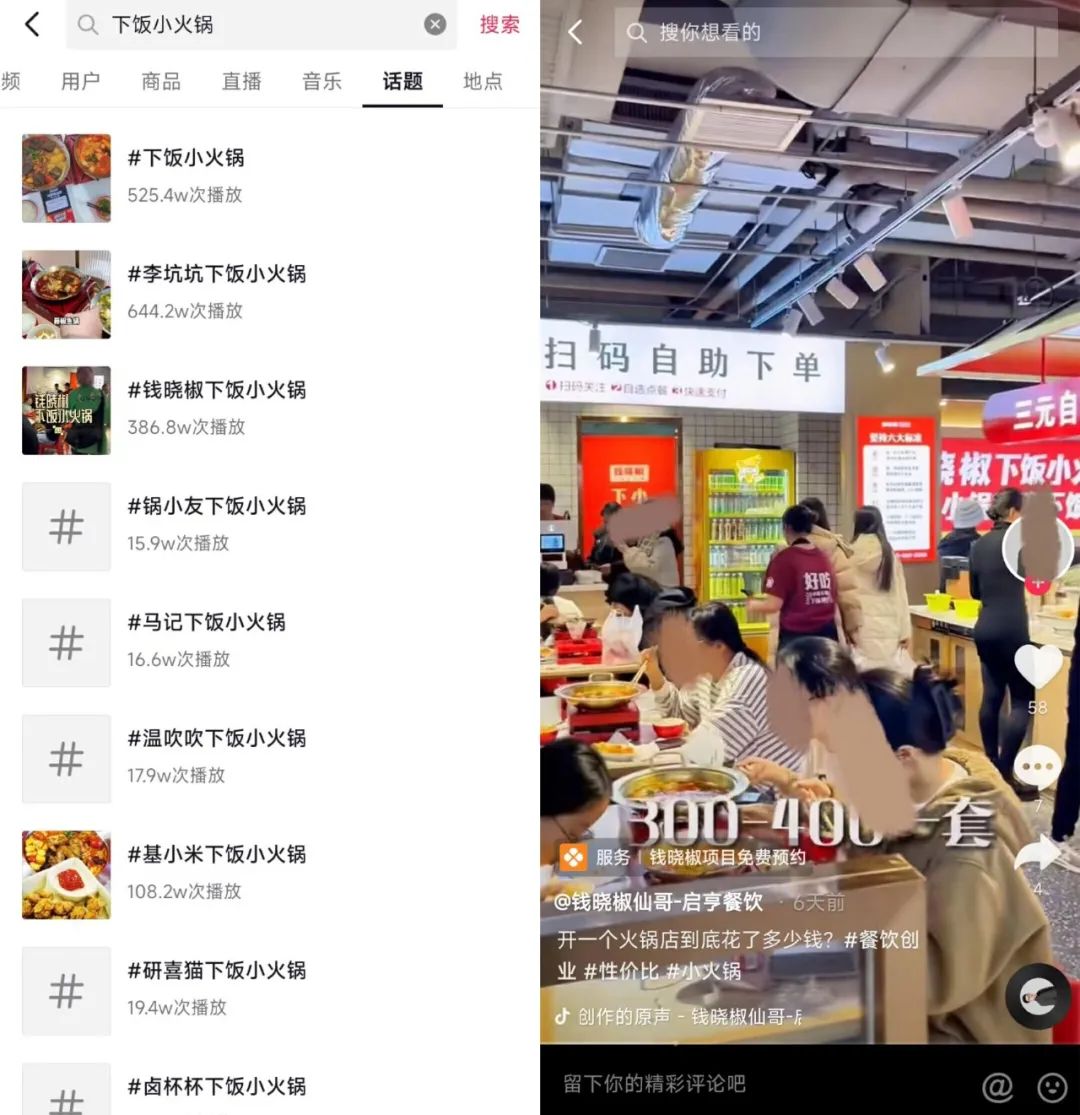Clear the search text with the X icon
The image size is (1080, 1115).
click(x=435, y=24)
